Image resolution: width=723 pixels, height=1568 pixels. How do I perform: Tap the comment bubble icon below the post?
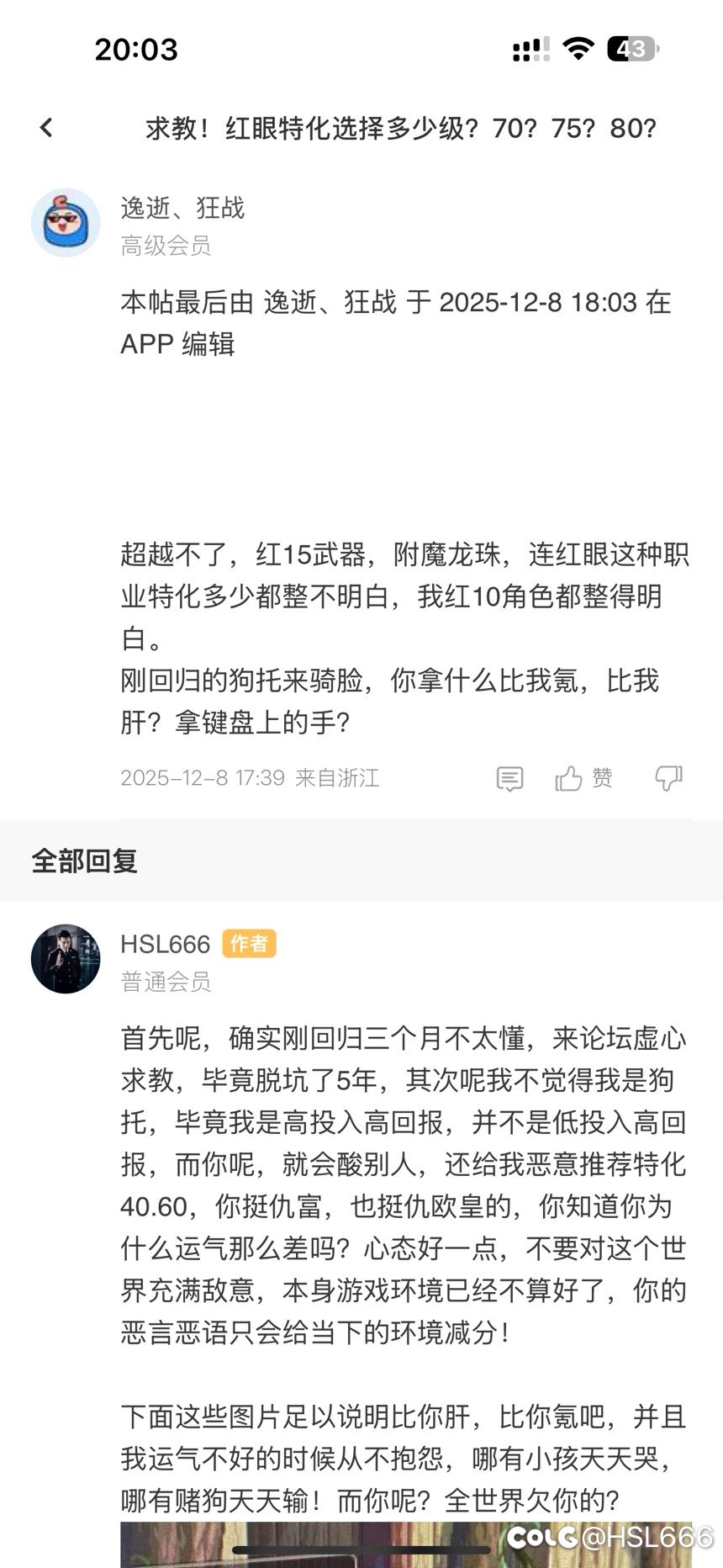tap(510, 779)
